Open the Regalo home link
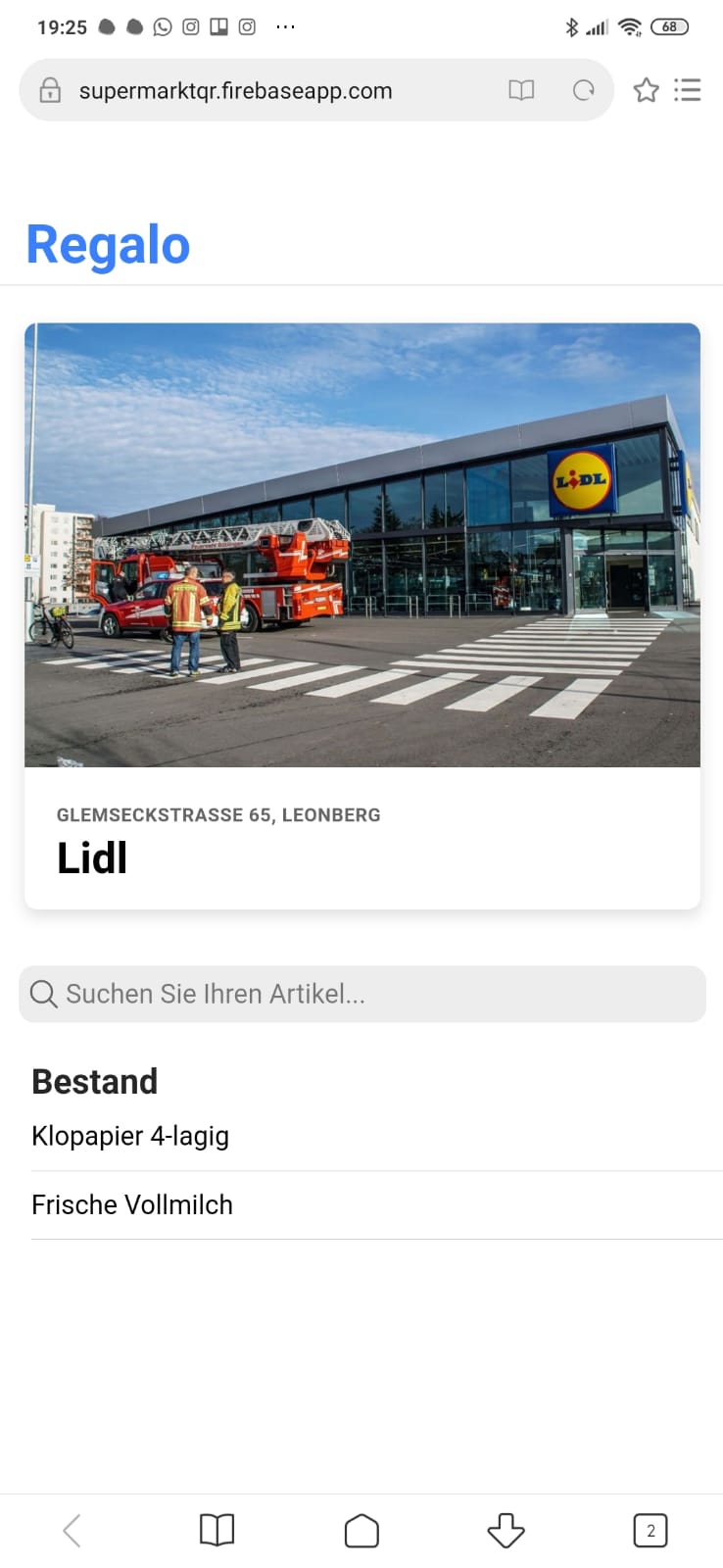Screen dimensions: 723x1568 [108, 245]
